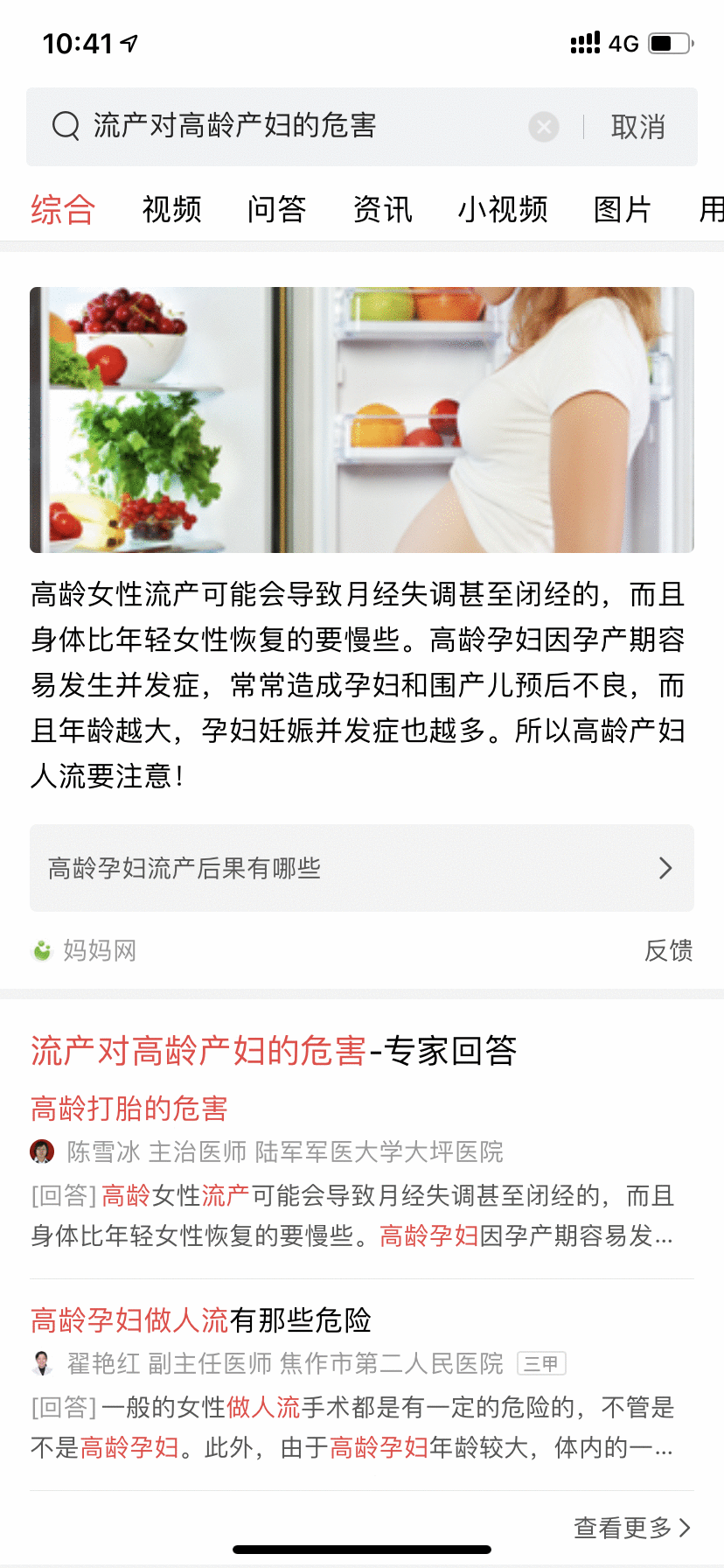This screenshot has height=1568, width=724.
Task: Select the 综合 tab
Action: pyautogui.click(x=62, y=210)
